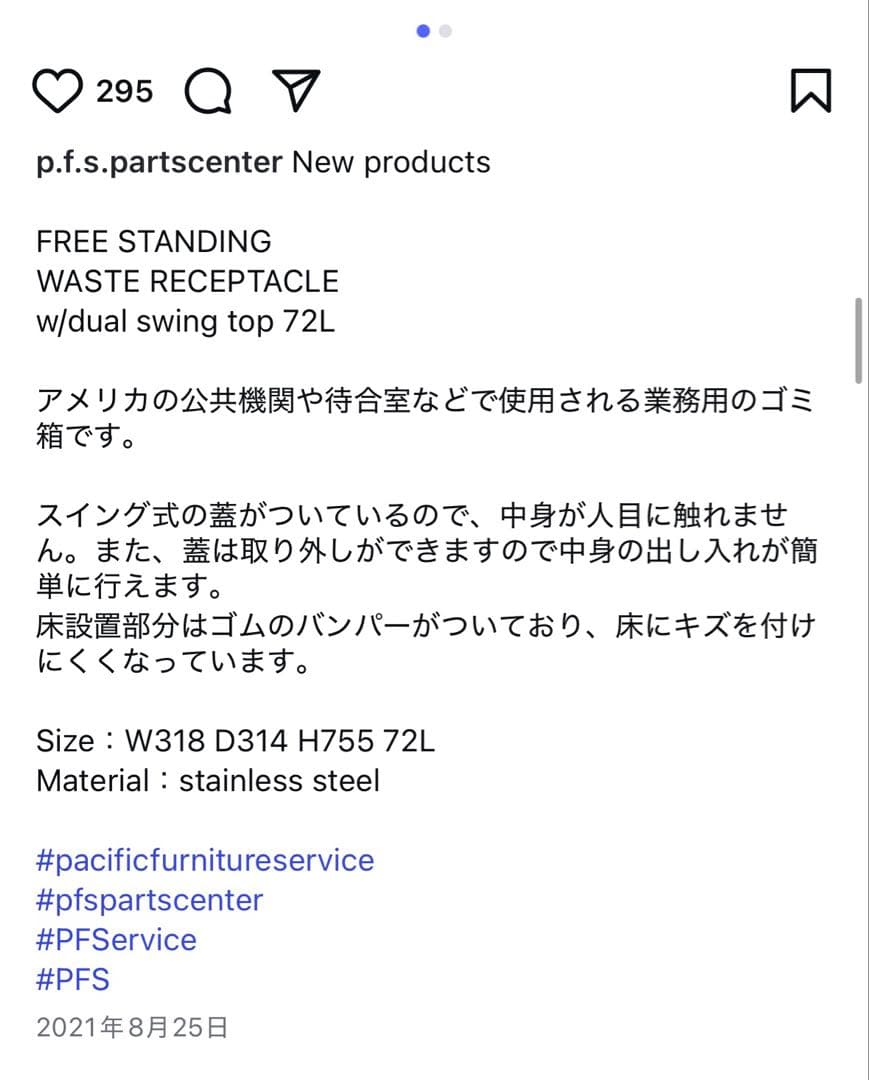Select the second carousel dot to change slide
The width and height of the screenshot is (869, 1080).
pos(447,31)
